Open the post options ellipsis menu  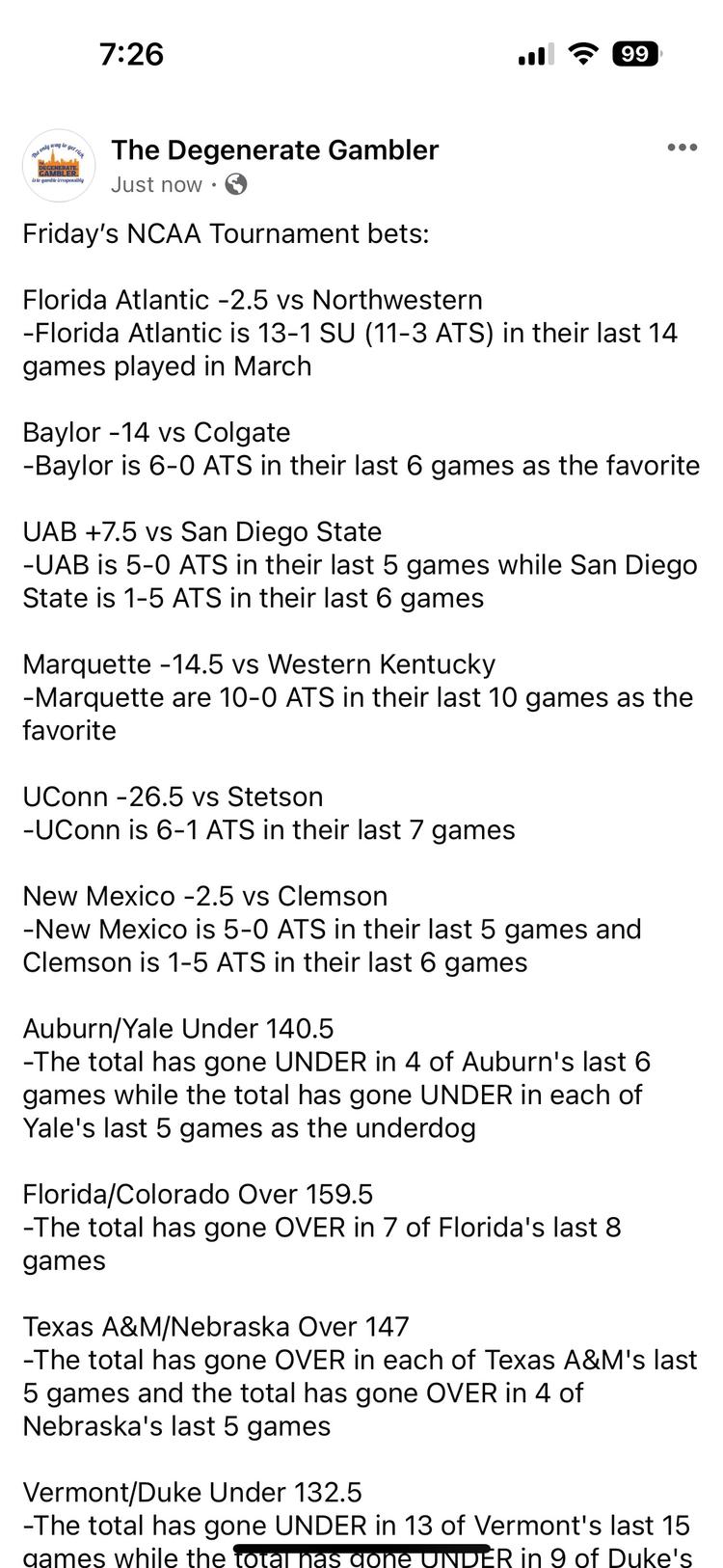[683, 147]
